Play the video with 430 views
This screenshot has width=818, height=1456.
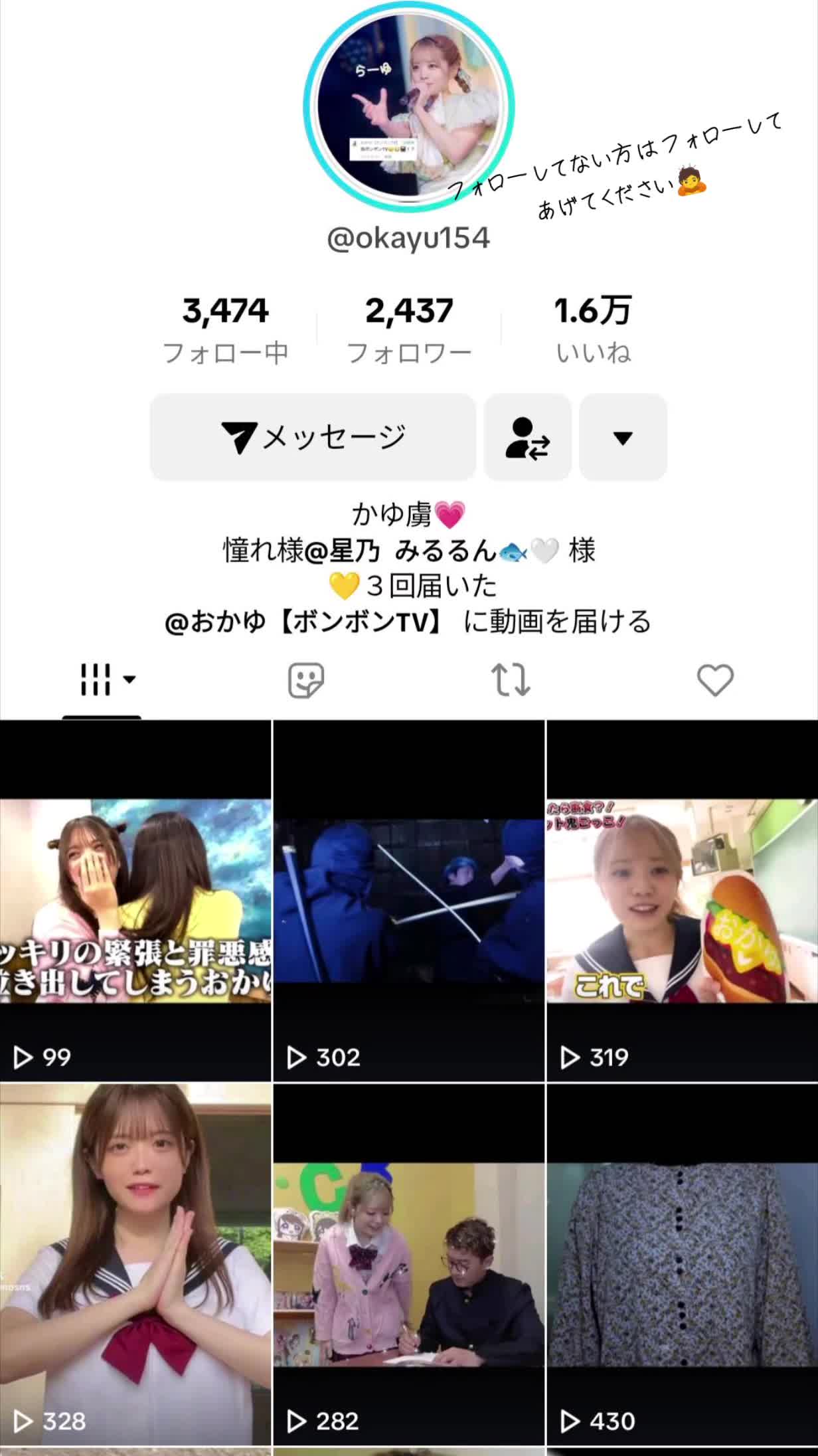(x=682, y=1263)
